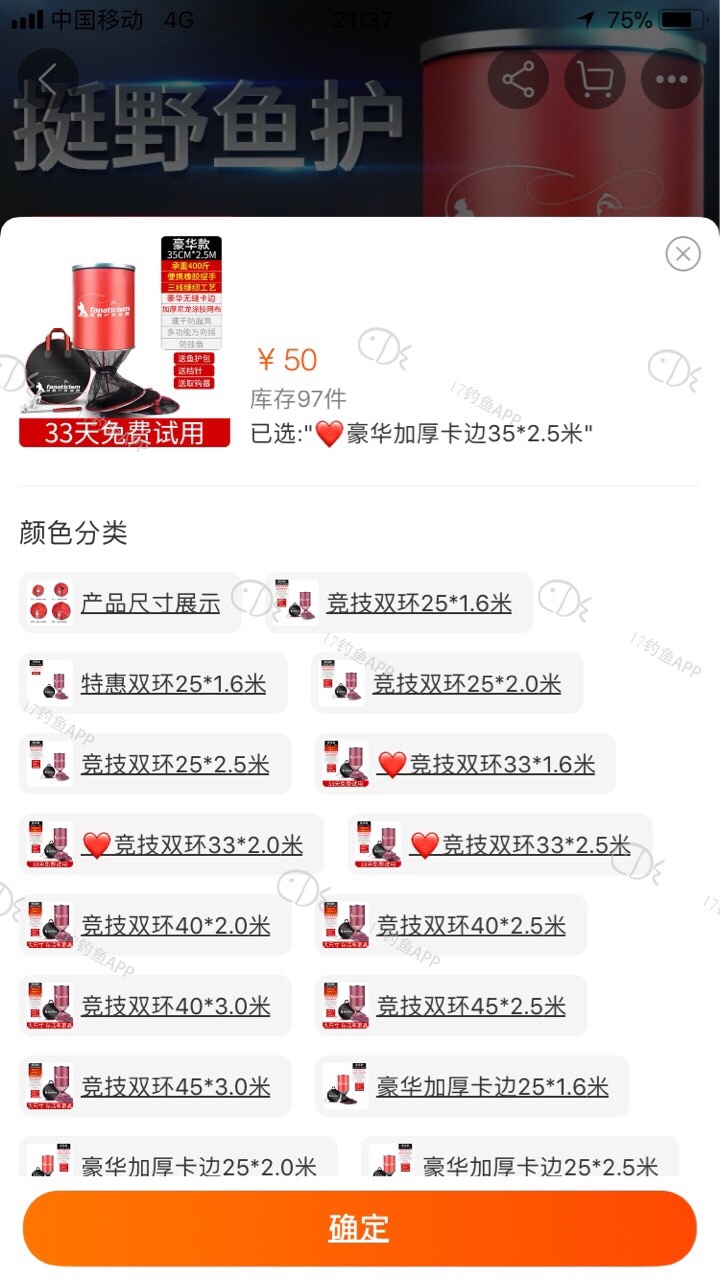This screenshot has height=1280, width=720.
Task: Pick 竞技双环33*2.0米 option
Action: (172, 845)
